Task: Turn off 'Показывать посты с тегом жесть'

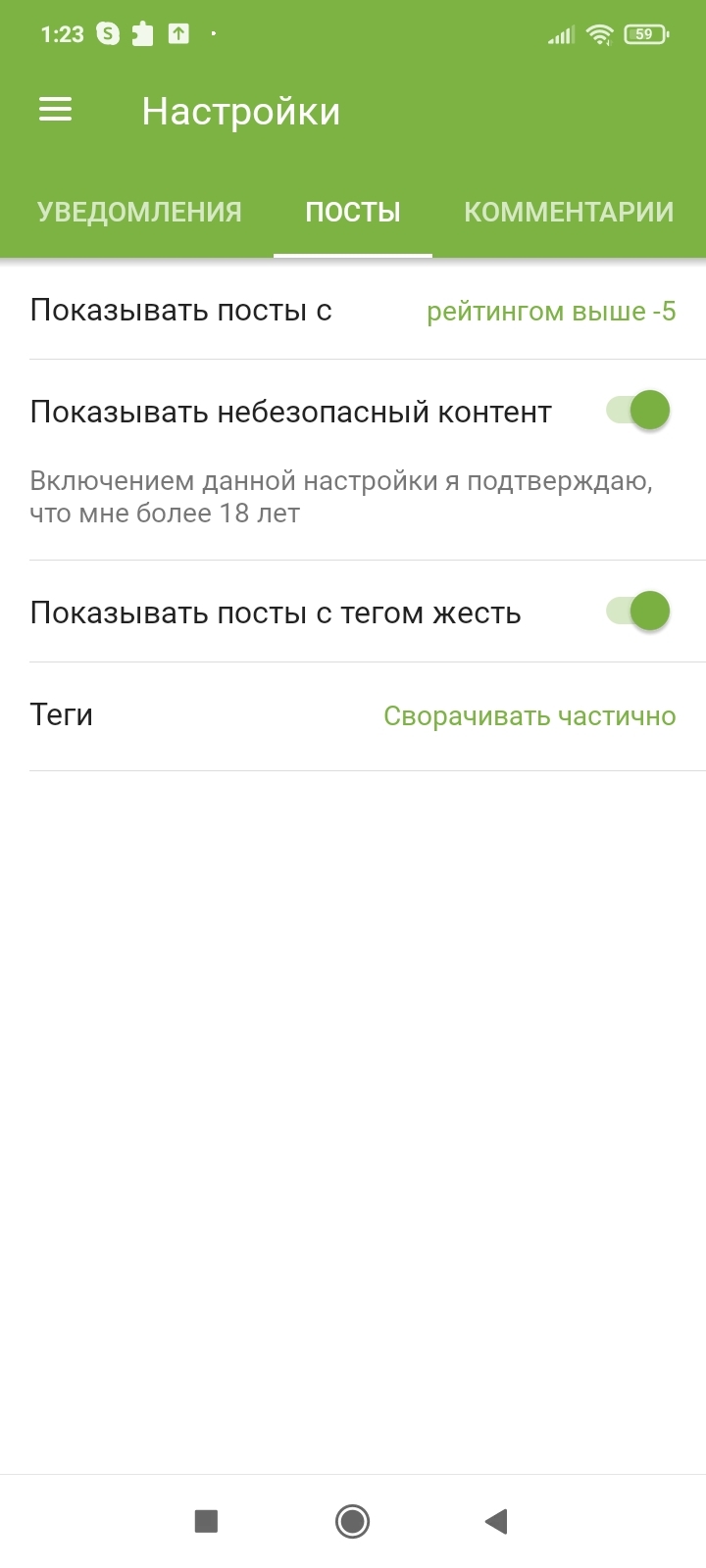Action: (x=637, y=612)
